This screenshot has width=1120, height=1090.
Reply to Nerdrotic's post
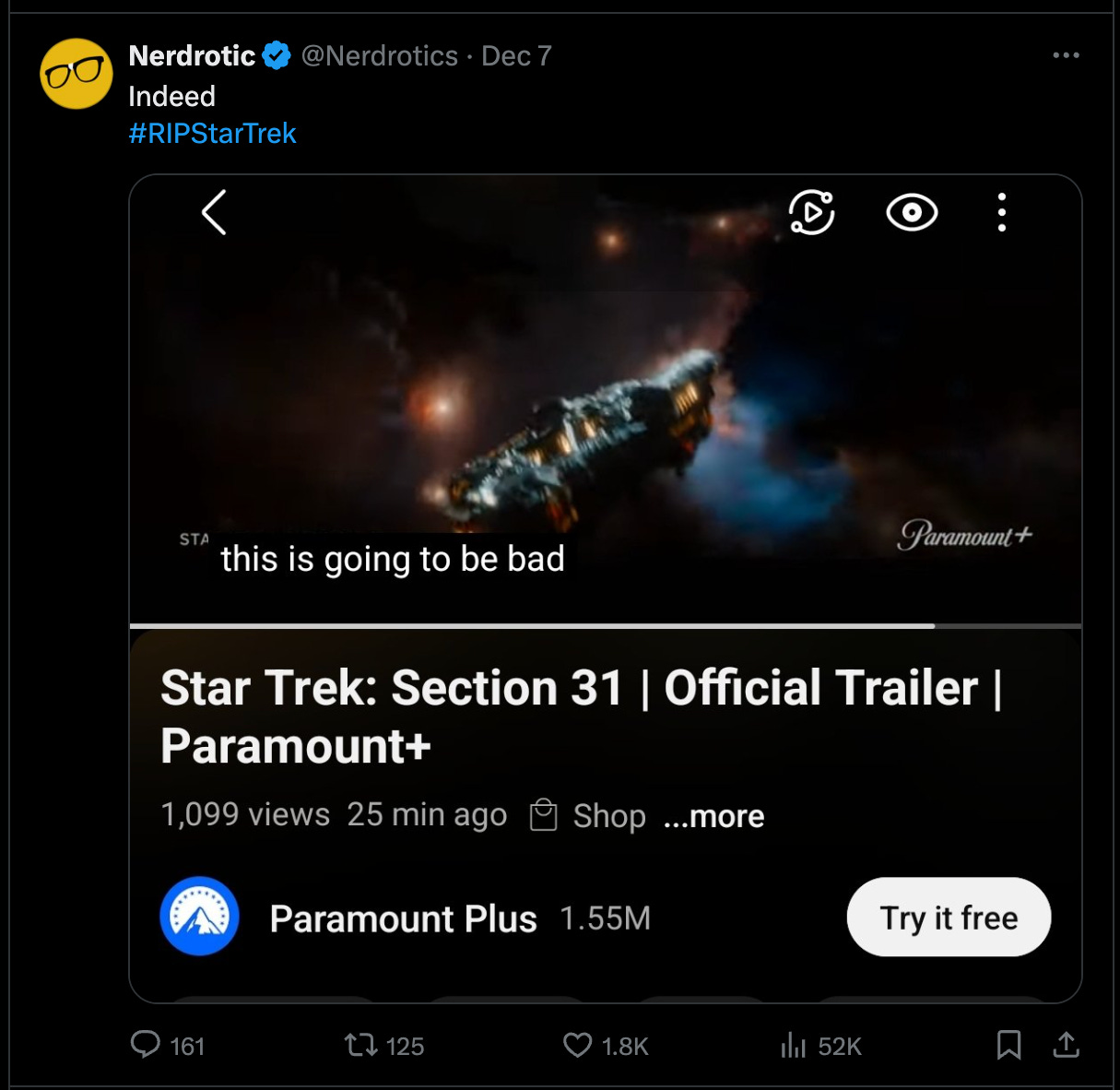point(146,1045)
